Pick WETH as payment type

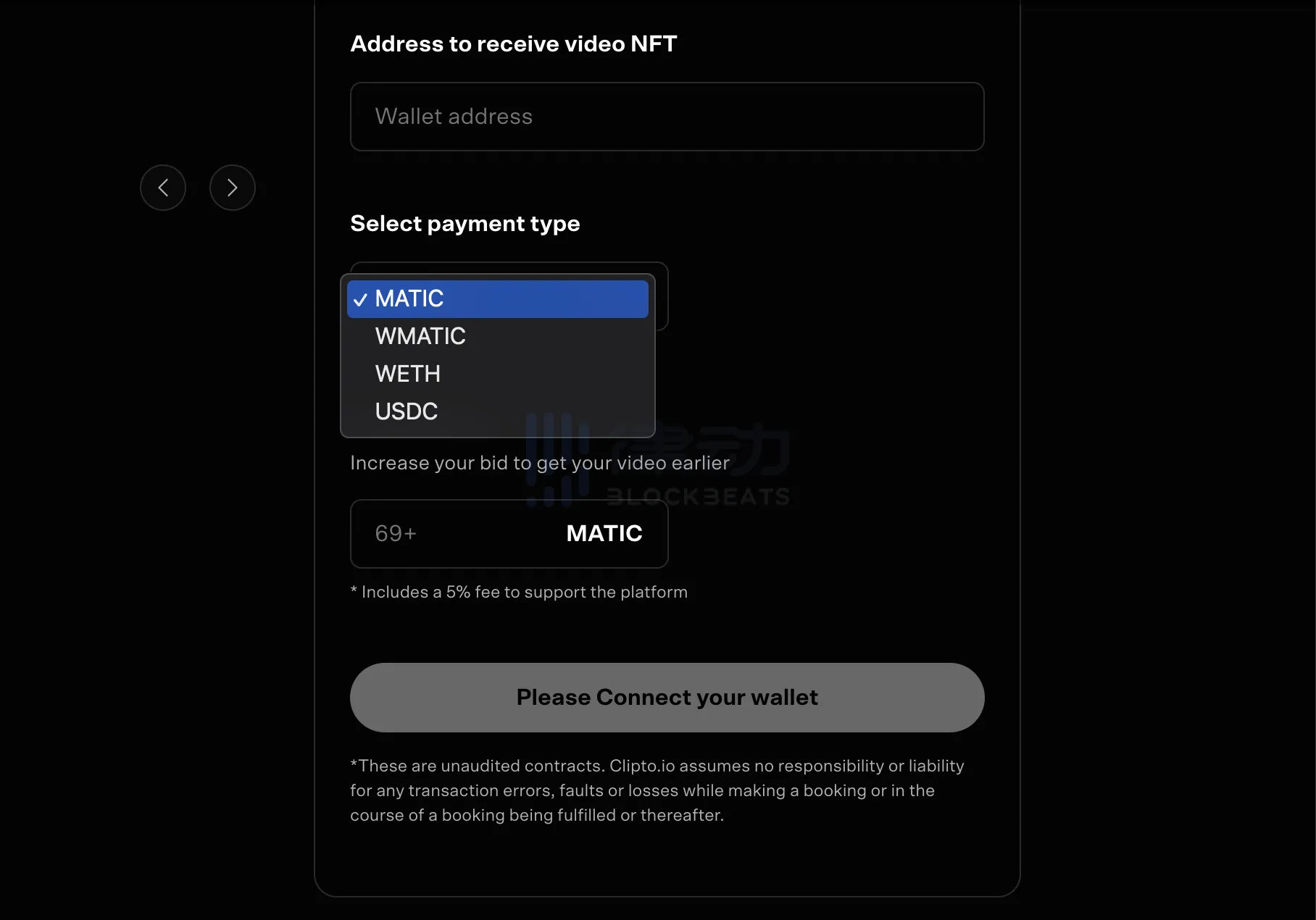pyautogui.click(x=497, y=374)
